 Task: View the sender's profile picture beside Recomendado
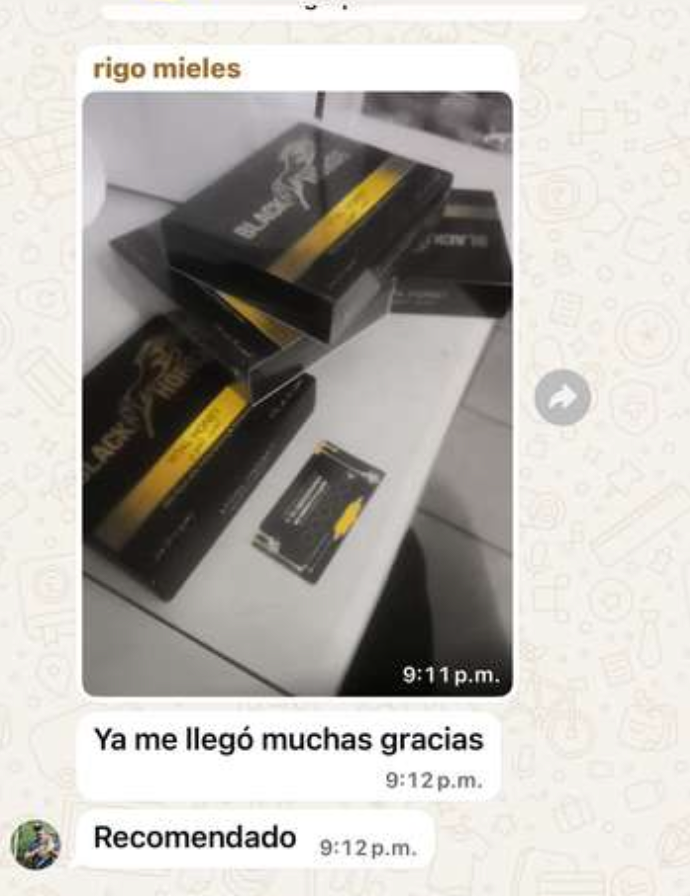tap(36, 845)
